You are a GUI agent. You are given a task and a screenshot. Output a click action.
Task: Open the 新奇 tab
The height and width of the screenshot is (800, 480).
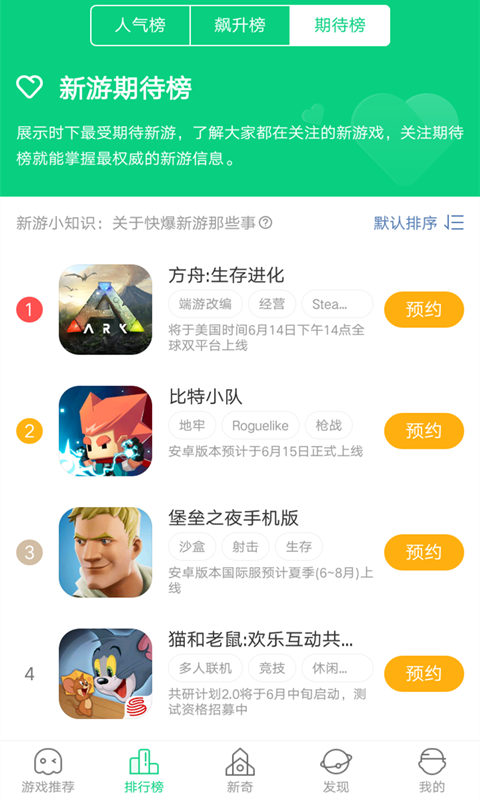coord(240,770)
